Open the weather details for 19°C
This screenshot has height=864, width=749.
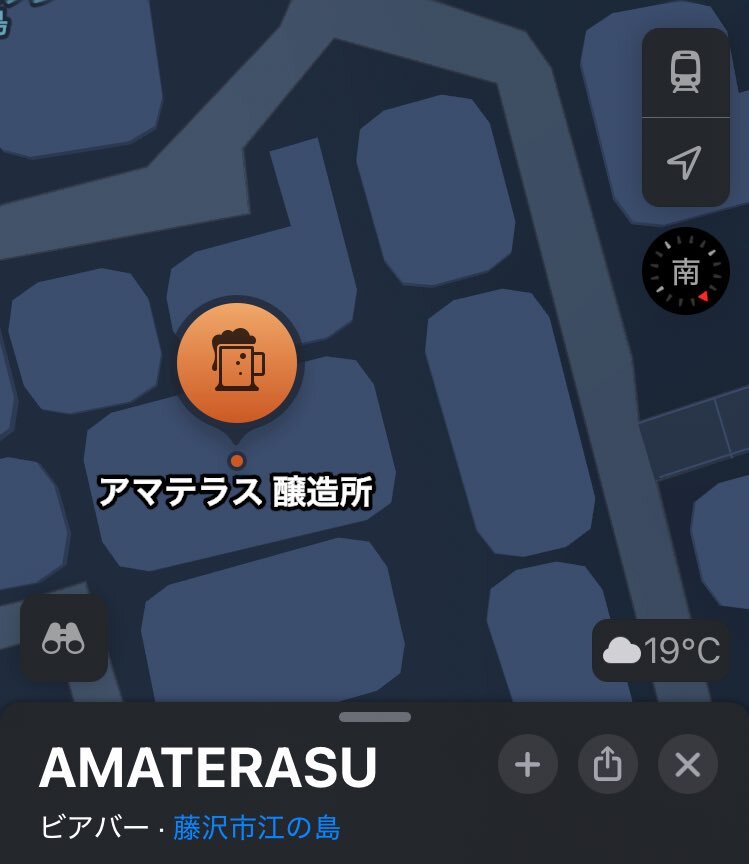tap(662, 651)
